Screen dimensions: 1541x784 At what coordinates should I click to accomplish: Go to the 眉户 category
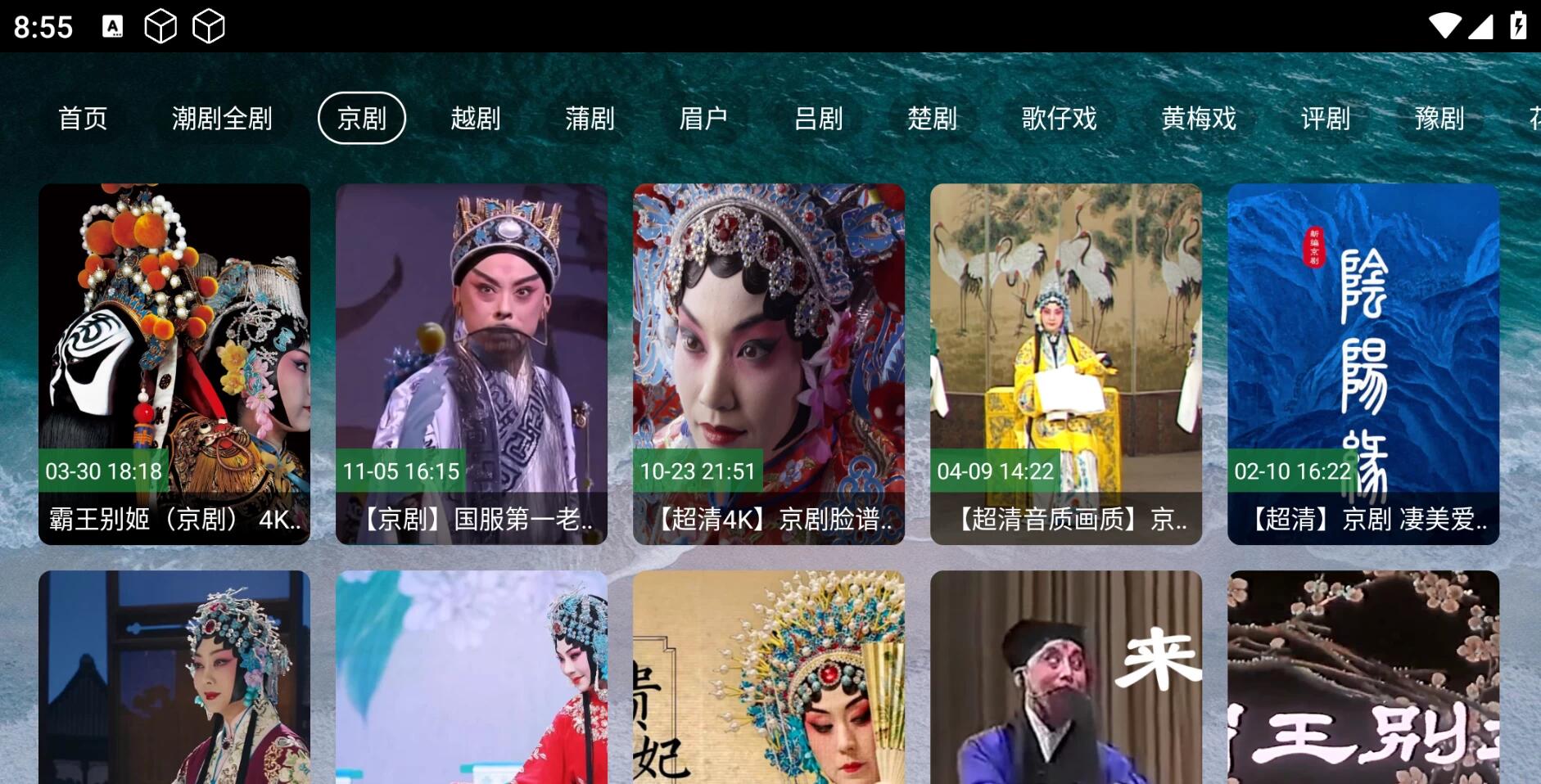point(703,119)
